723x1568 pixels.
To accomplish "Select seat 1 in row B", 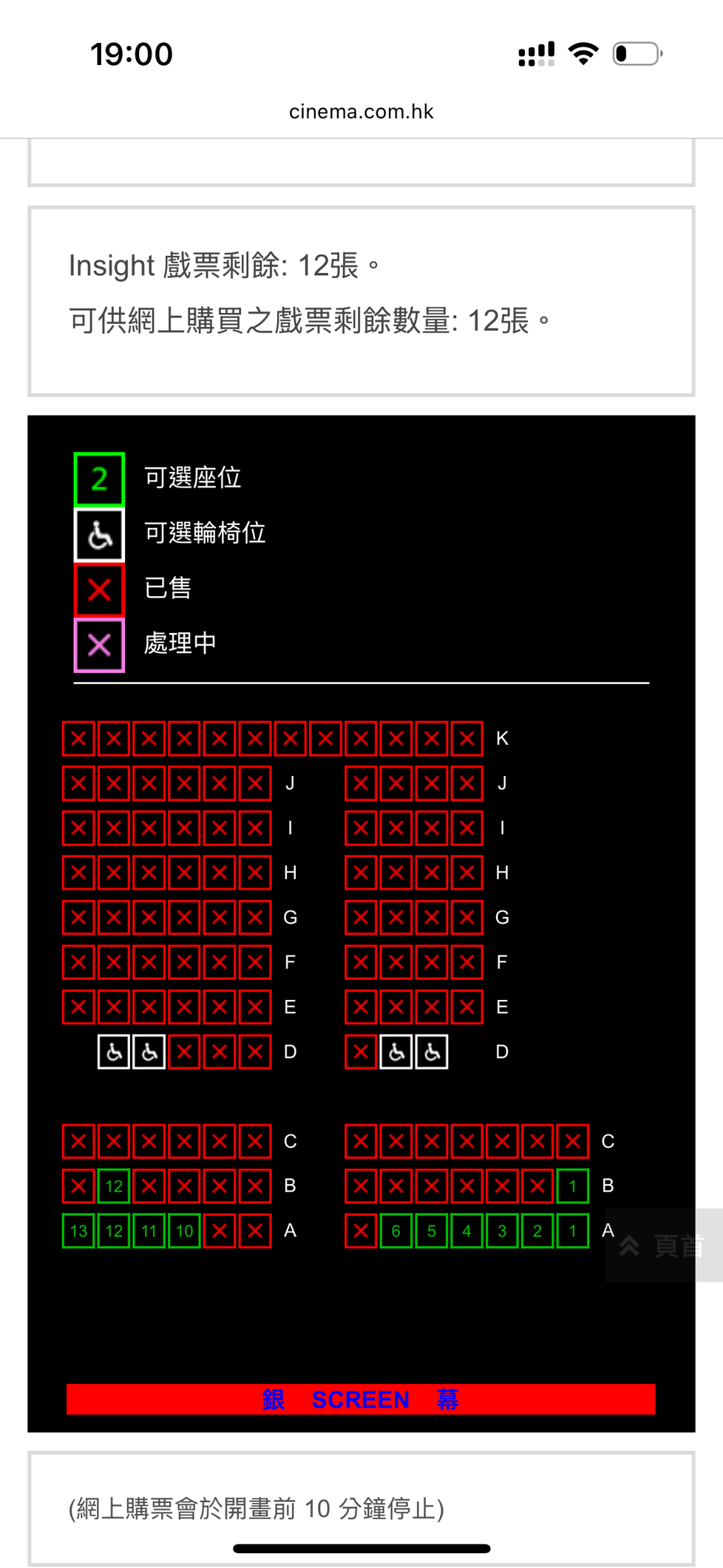I will (573, 1186).
